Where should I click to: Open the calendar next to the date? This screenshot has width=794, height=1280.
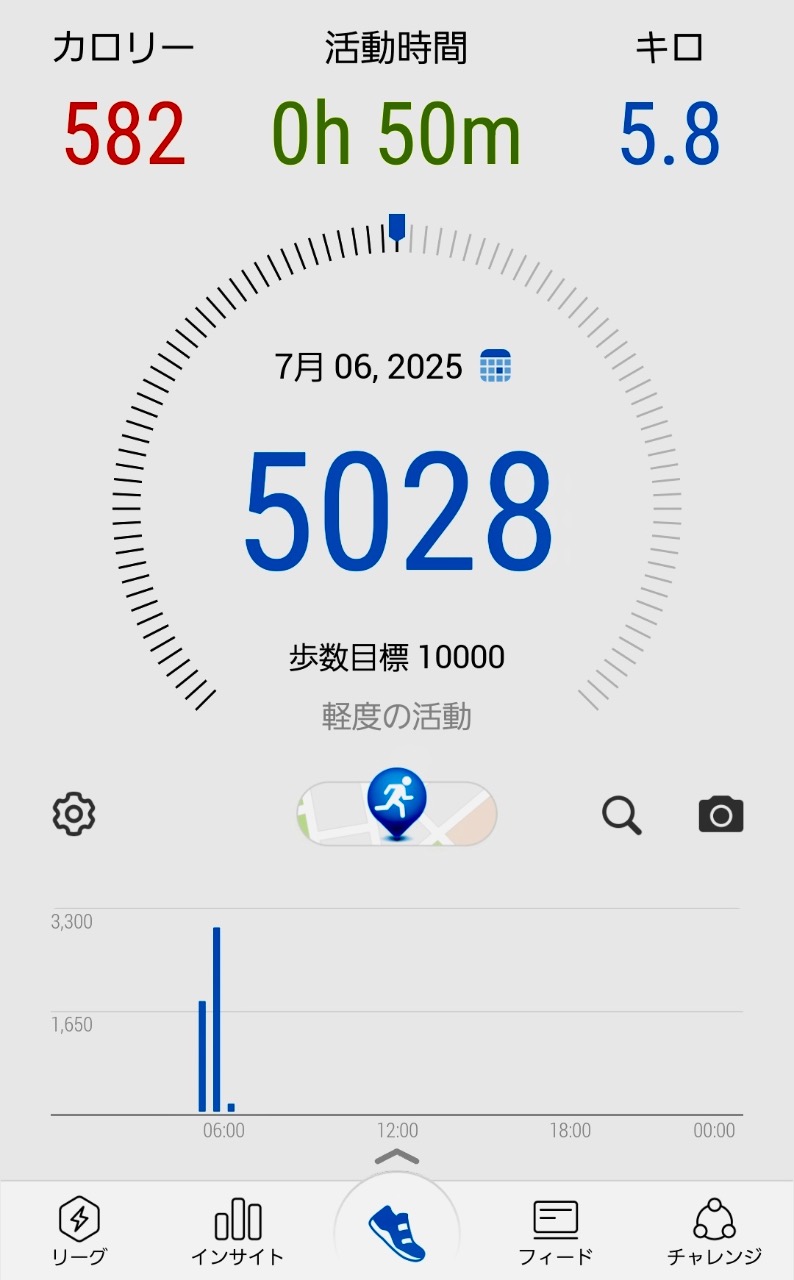[x=495, y=366]
